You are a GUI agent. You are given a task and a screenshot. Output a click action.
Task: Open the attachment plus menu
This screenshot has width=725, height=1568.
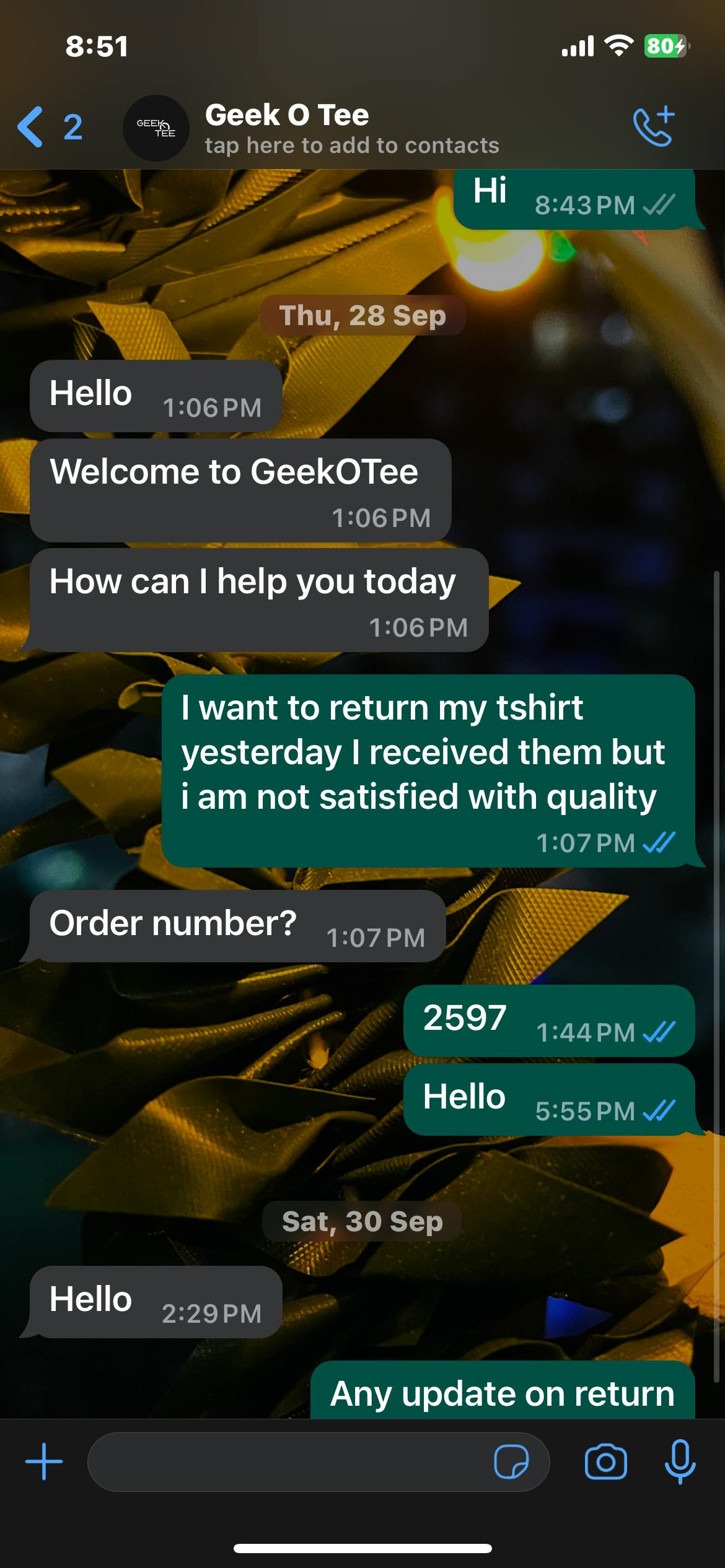(44, 1461)
